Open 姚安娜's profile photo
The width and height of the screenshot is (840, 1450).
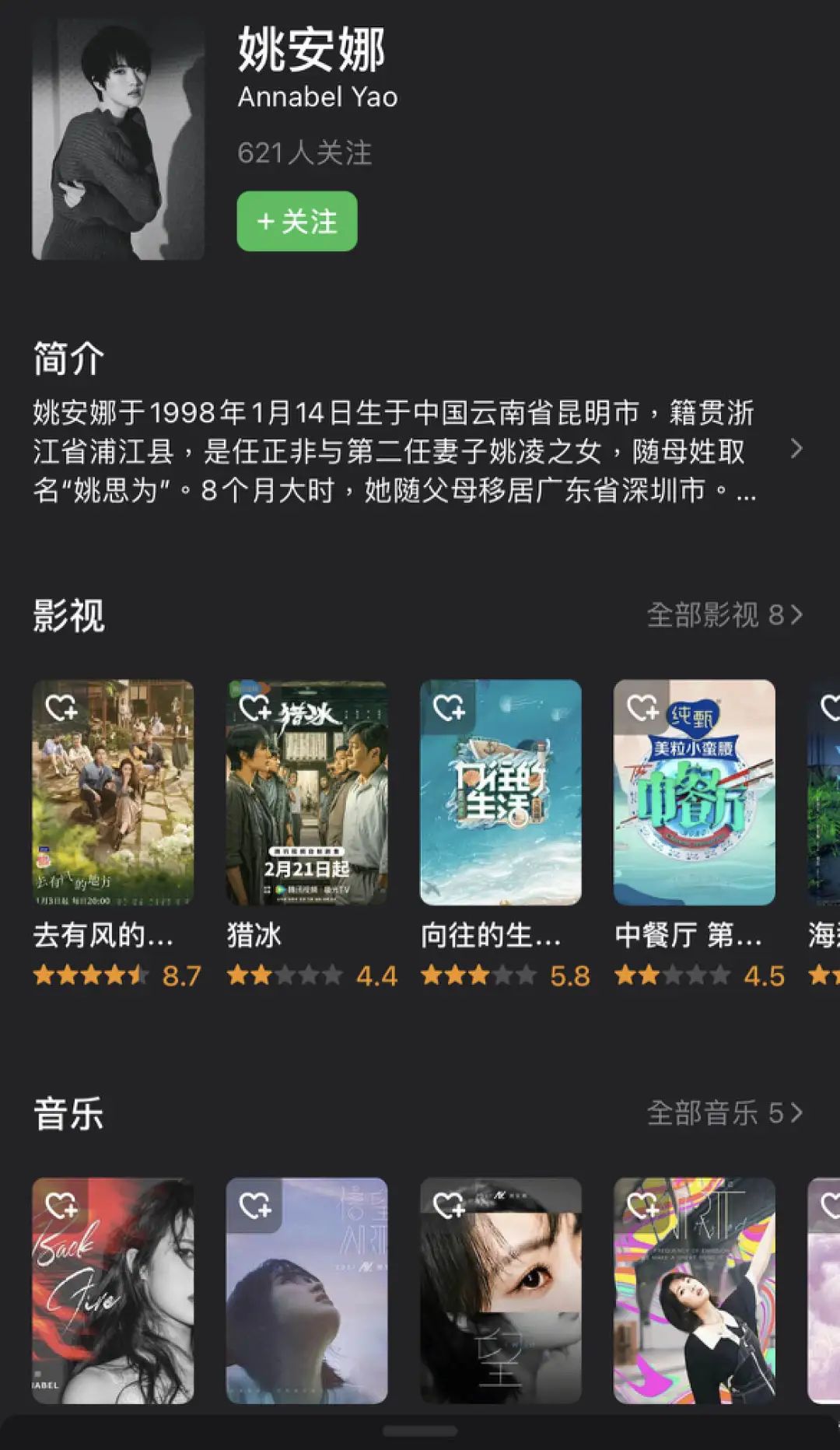[x=117, y=140]
